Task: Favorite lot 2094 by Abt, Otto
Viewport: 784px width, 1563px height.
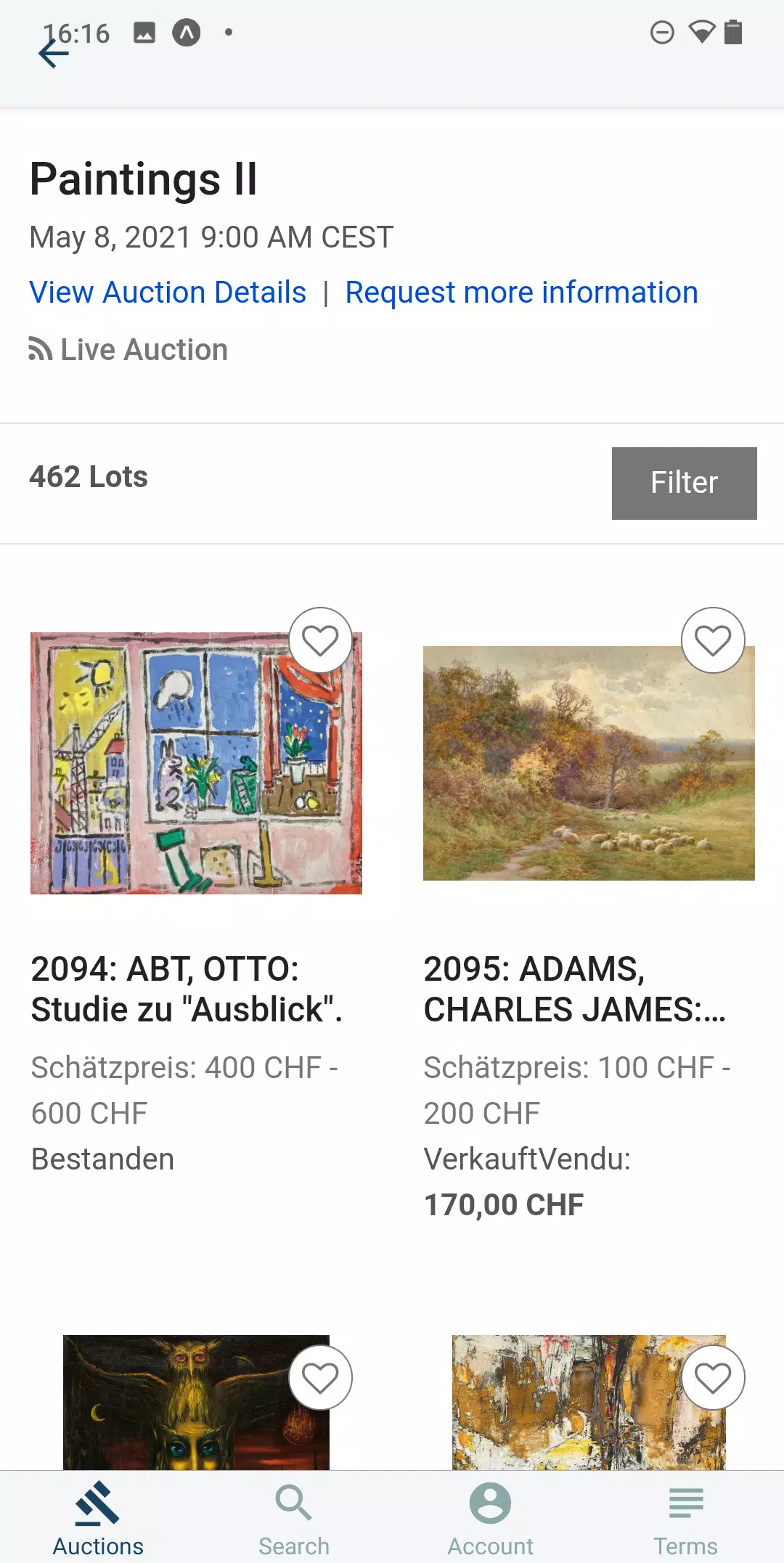Action: [320, 640]
